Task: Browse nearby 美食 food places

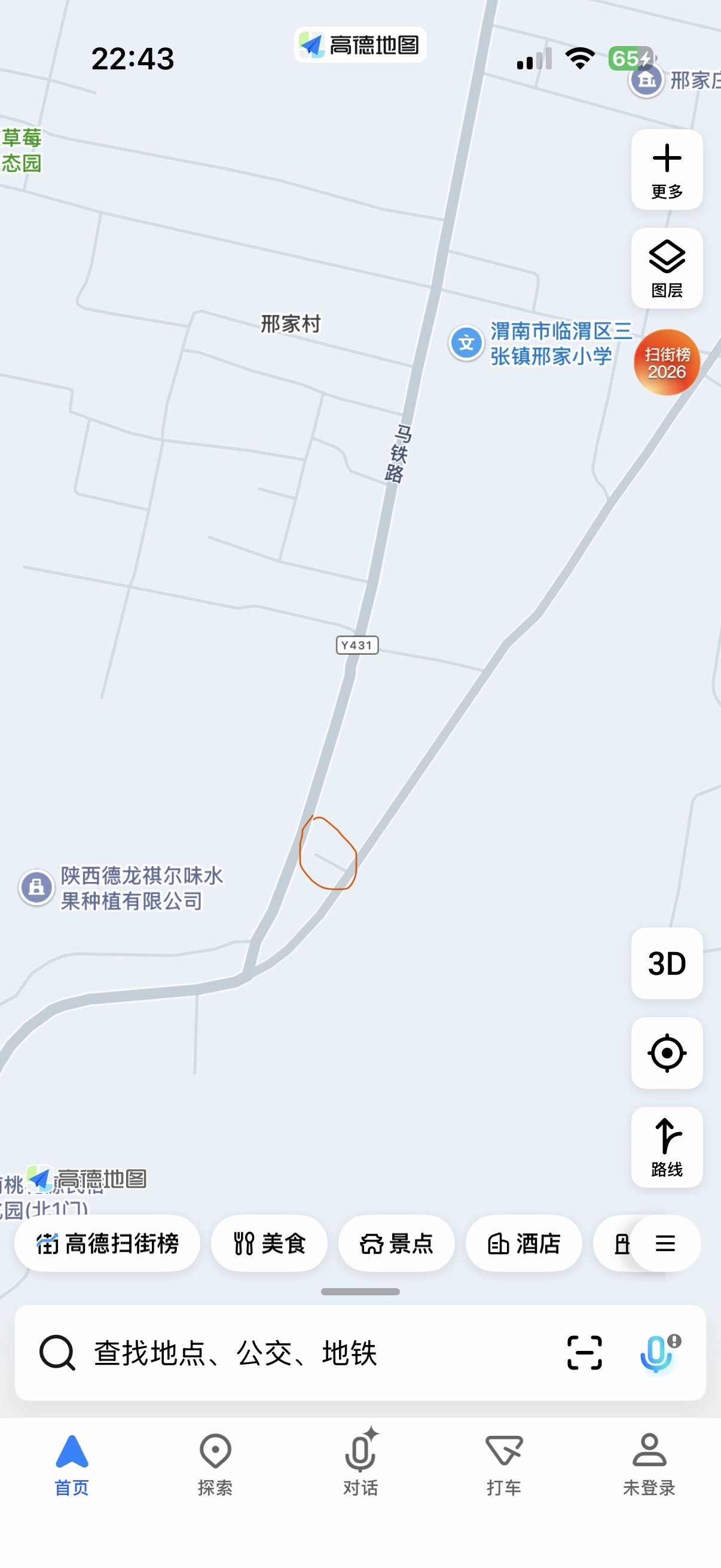Action: 269,1243
